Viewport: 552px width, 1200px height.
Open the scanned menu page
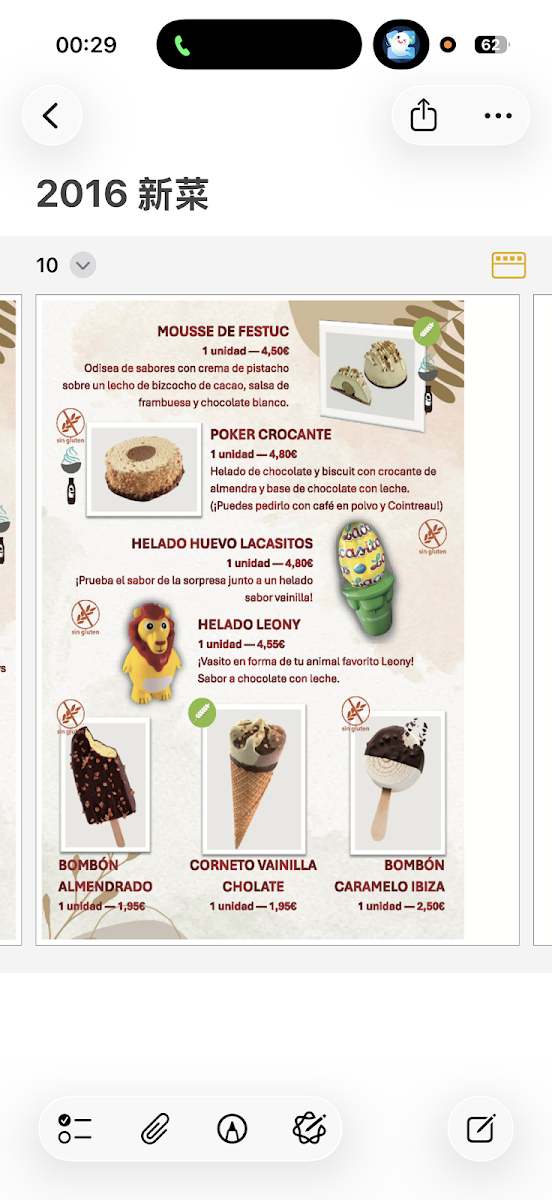278,620
